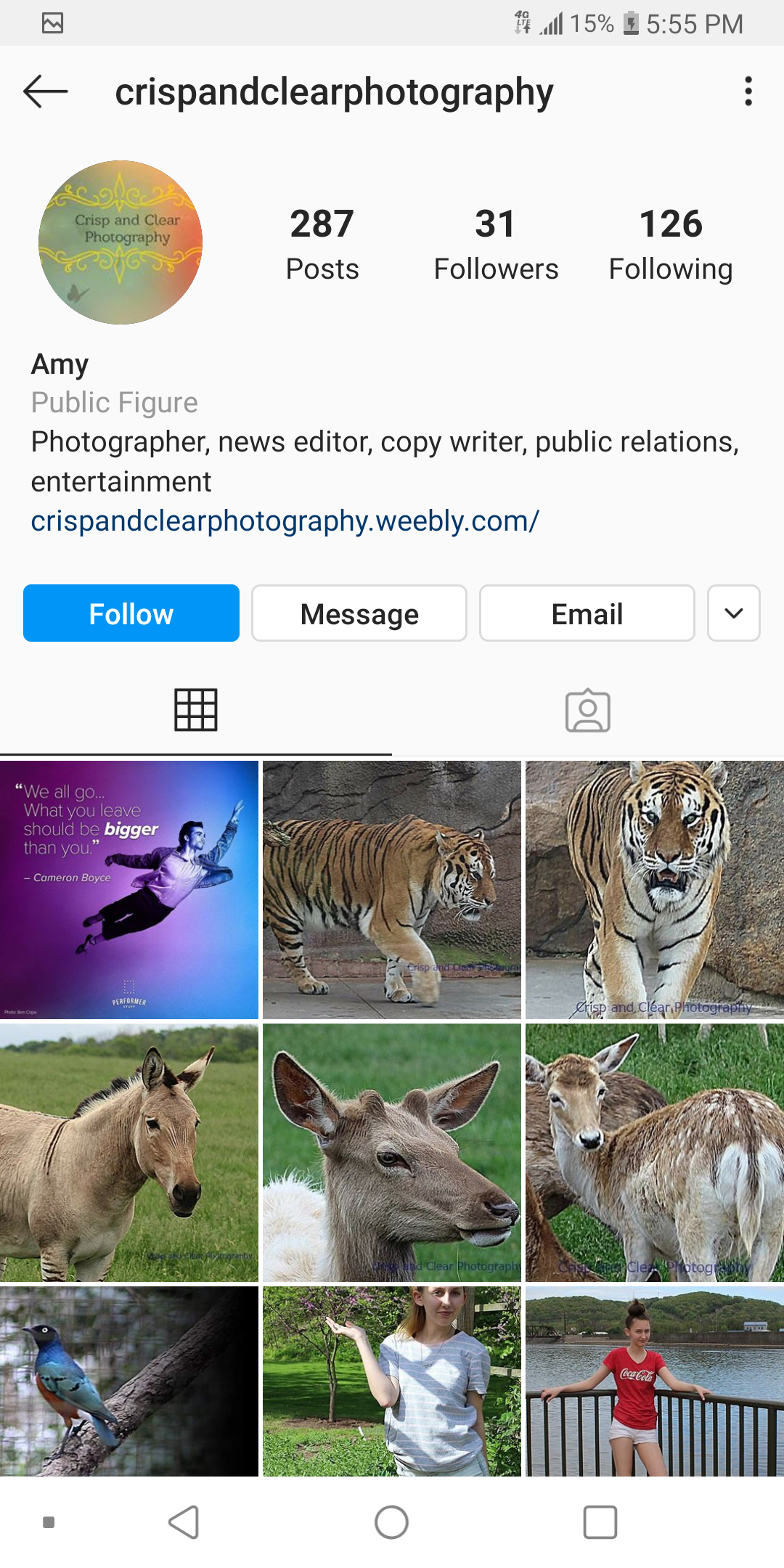
Task: Switch to the tagged photos tab
Action: coord(587,710)
